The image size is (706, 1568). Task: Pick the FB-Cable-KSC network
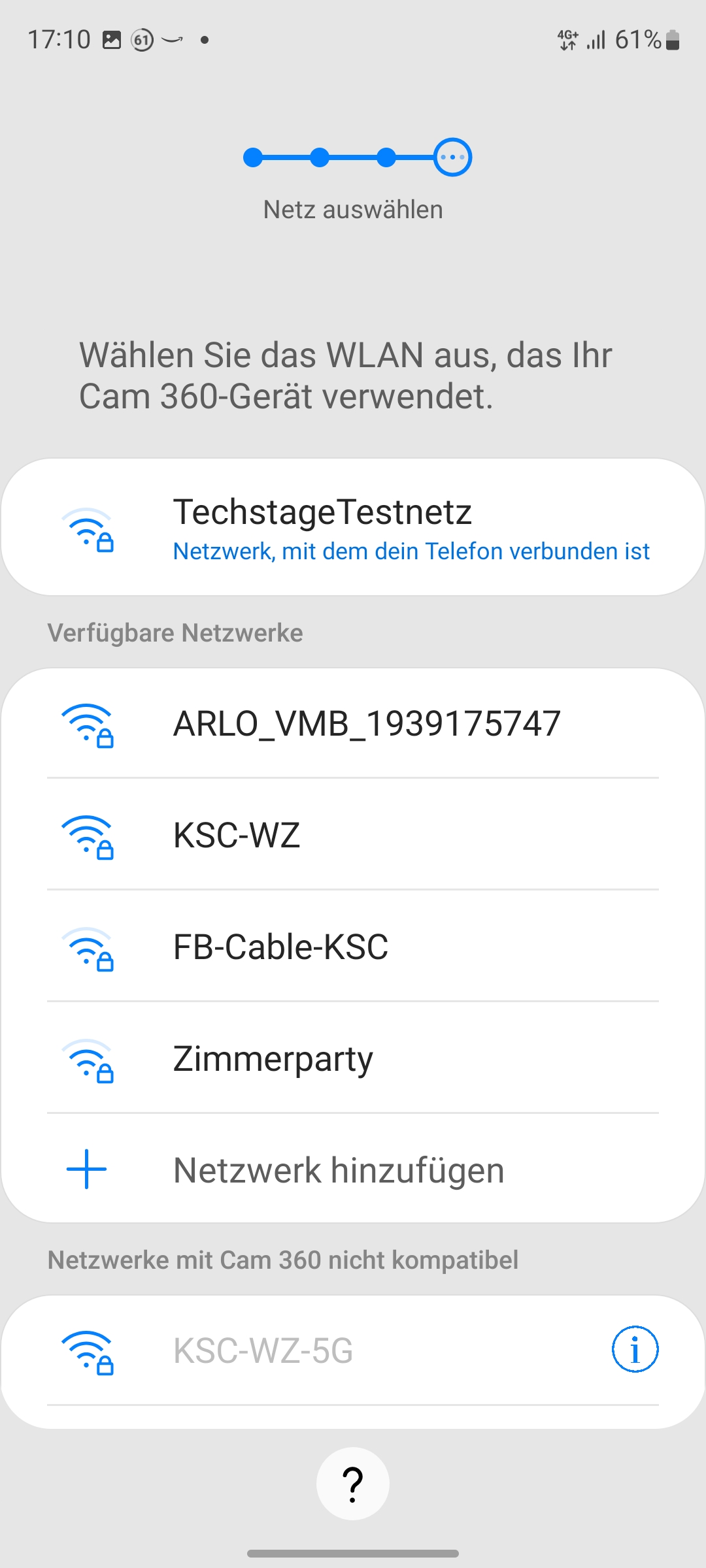(353, 947)
